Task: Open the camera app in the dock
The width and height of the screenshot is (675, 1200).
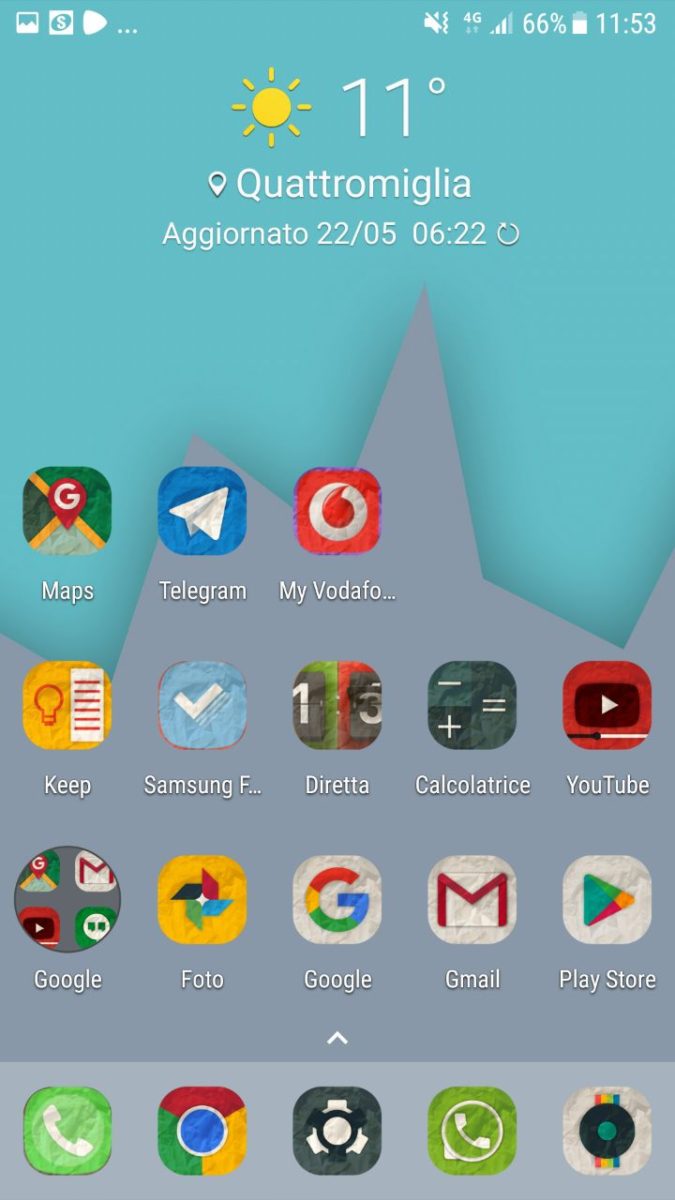Action: (607, 1131)
